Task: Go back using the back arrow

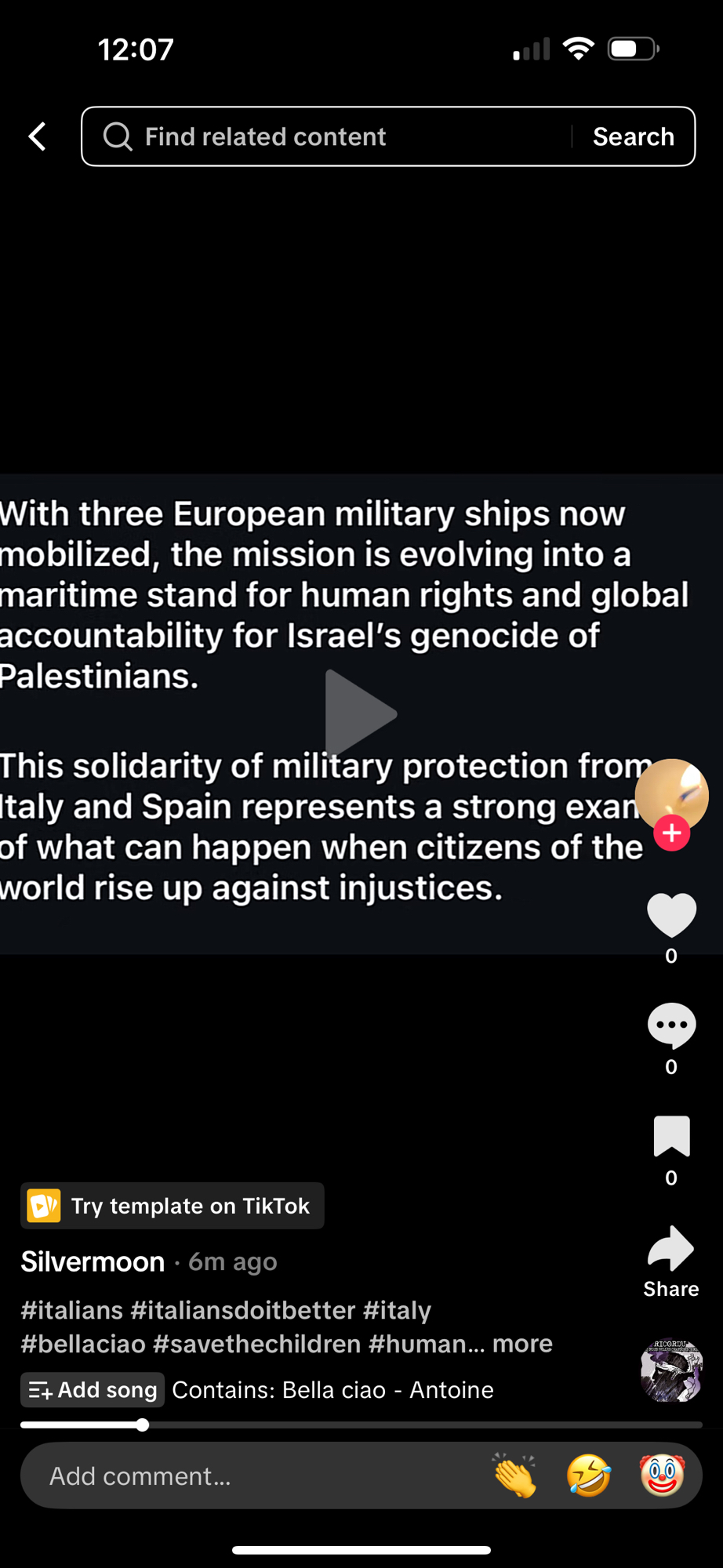Action: (37, 136)
